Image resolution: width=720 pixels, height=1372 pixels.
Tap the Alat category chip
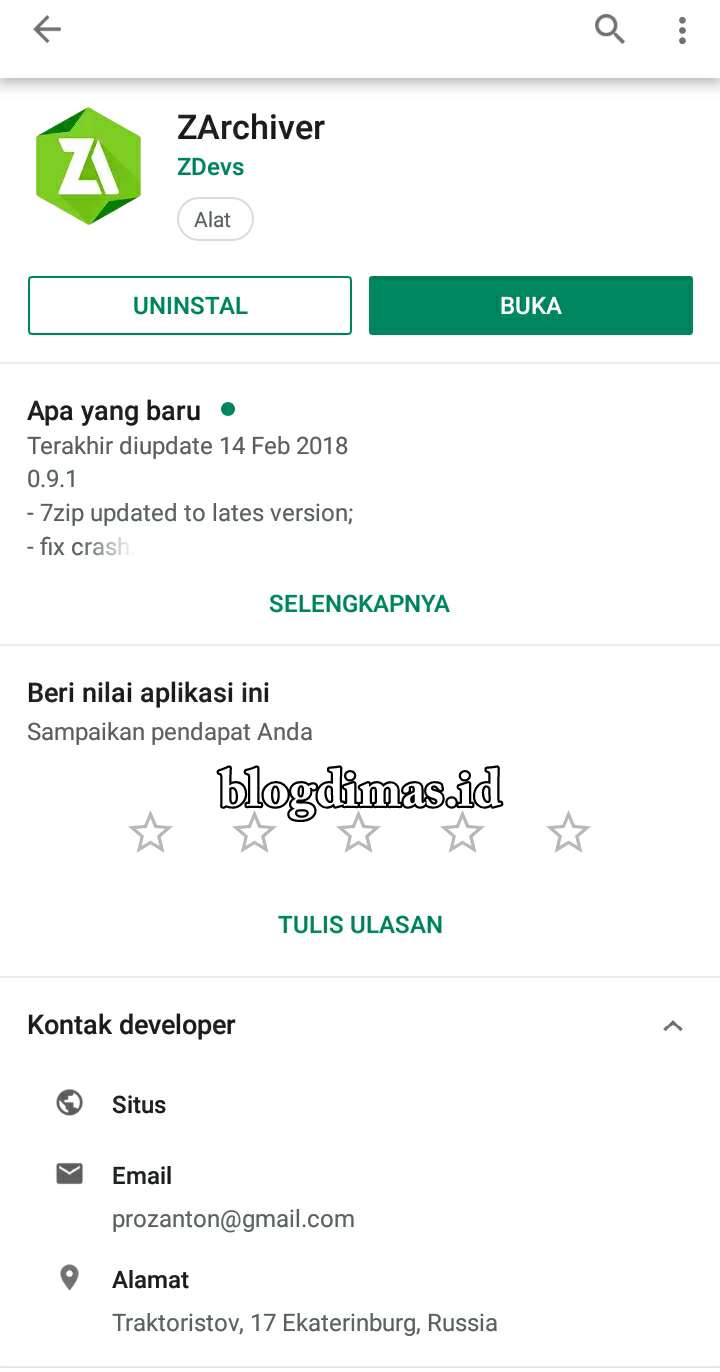pyautogui.click(x=214, y=220)
